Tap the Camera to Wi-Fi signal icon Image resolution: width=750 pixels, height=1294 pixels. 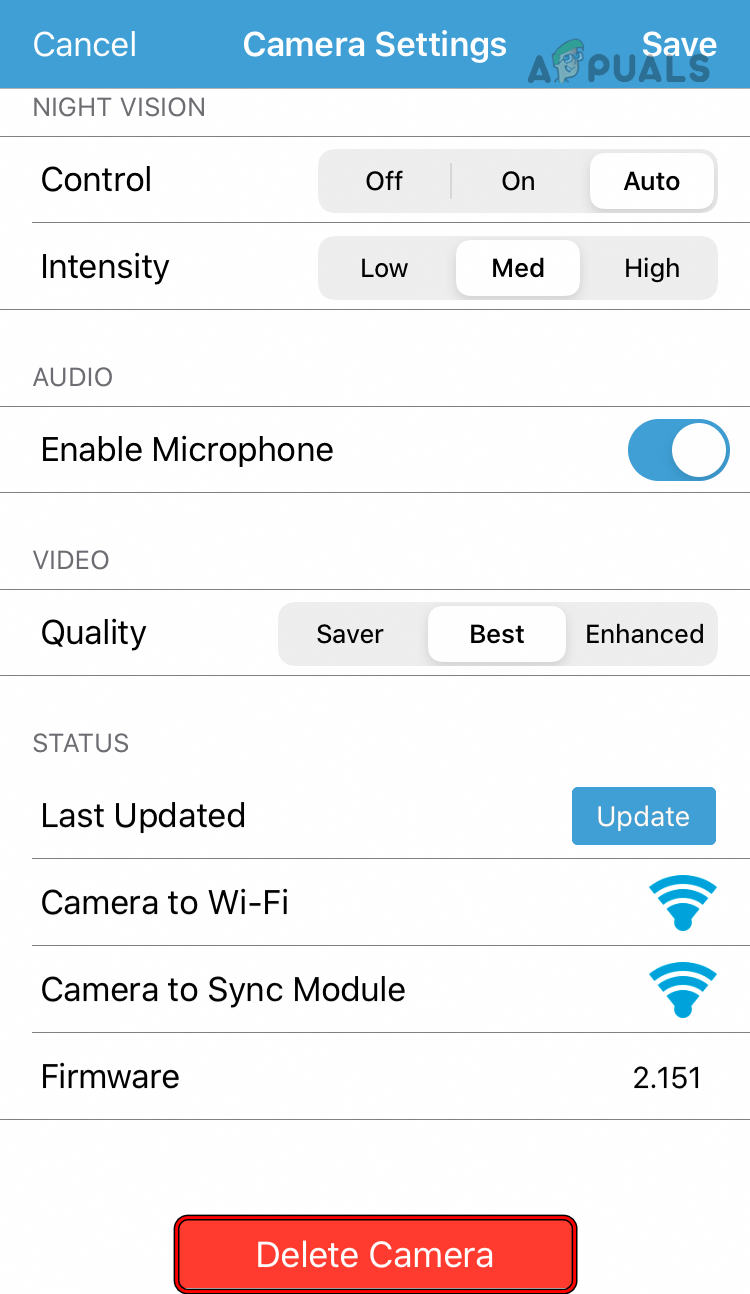pos(683,903)
